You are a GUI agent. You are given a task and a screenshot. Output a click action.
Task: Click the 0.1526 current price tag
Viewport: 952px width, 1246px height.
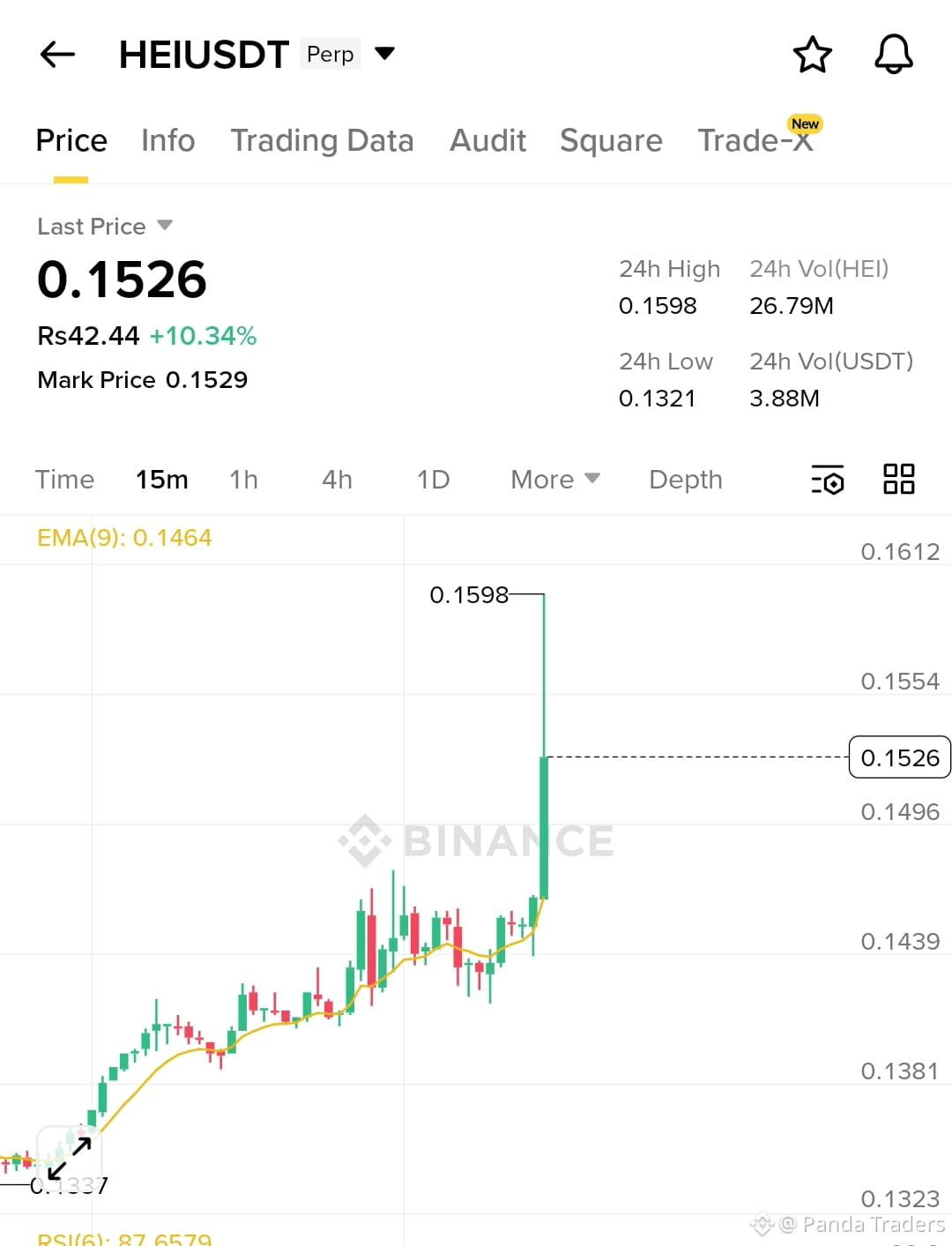point(899,757)
